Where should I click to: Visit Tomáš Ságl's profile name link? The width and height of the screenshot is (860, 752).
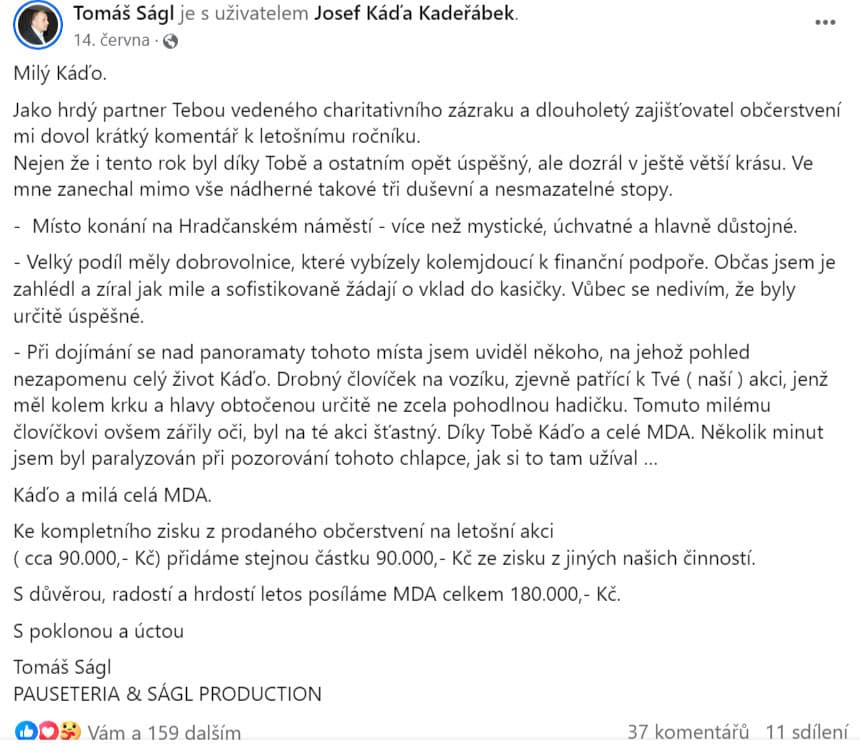pyautogui.click(x=124, y=13)
